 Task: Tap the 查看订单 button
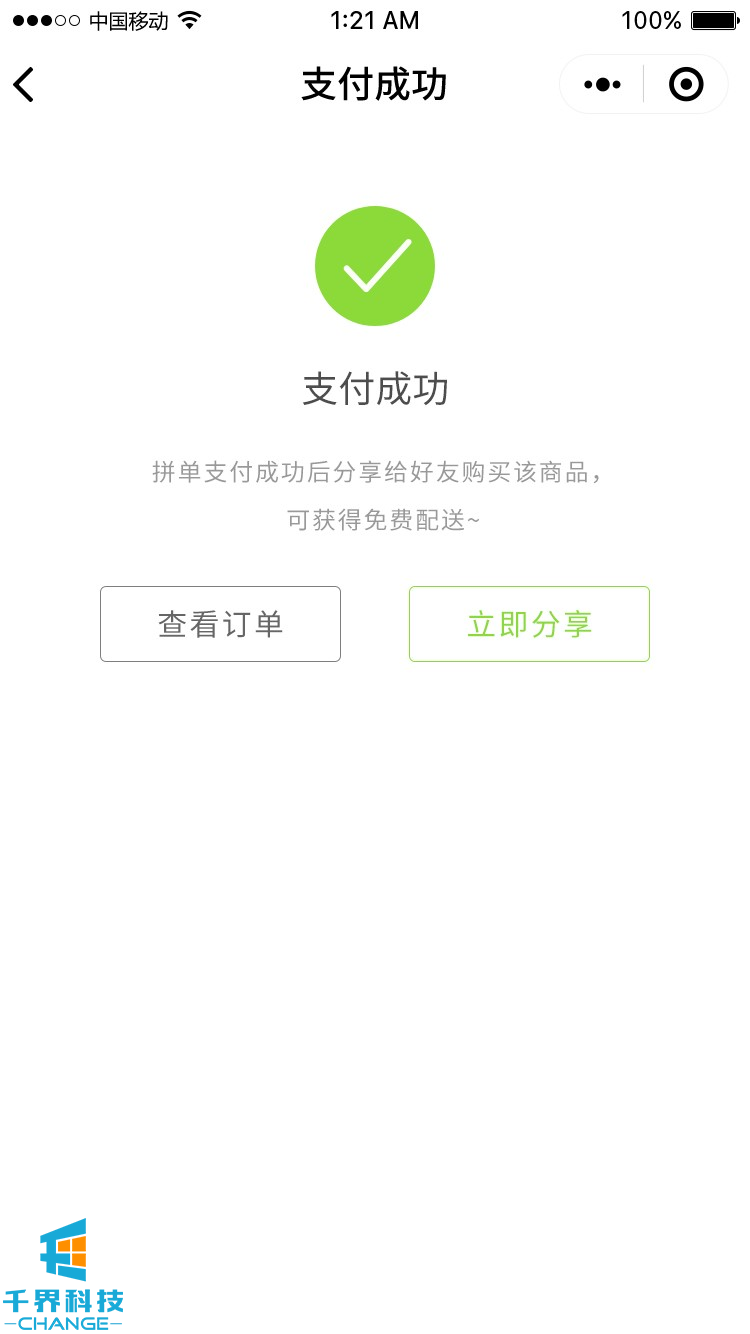click(220, 624)
